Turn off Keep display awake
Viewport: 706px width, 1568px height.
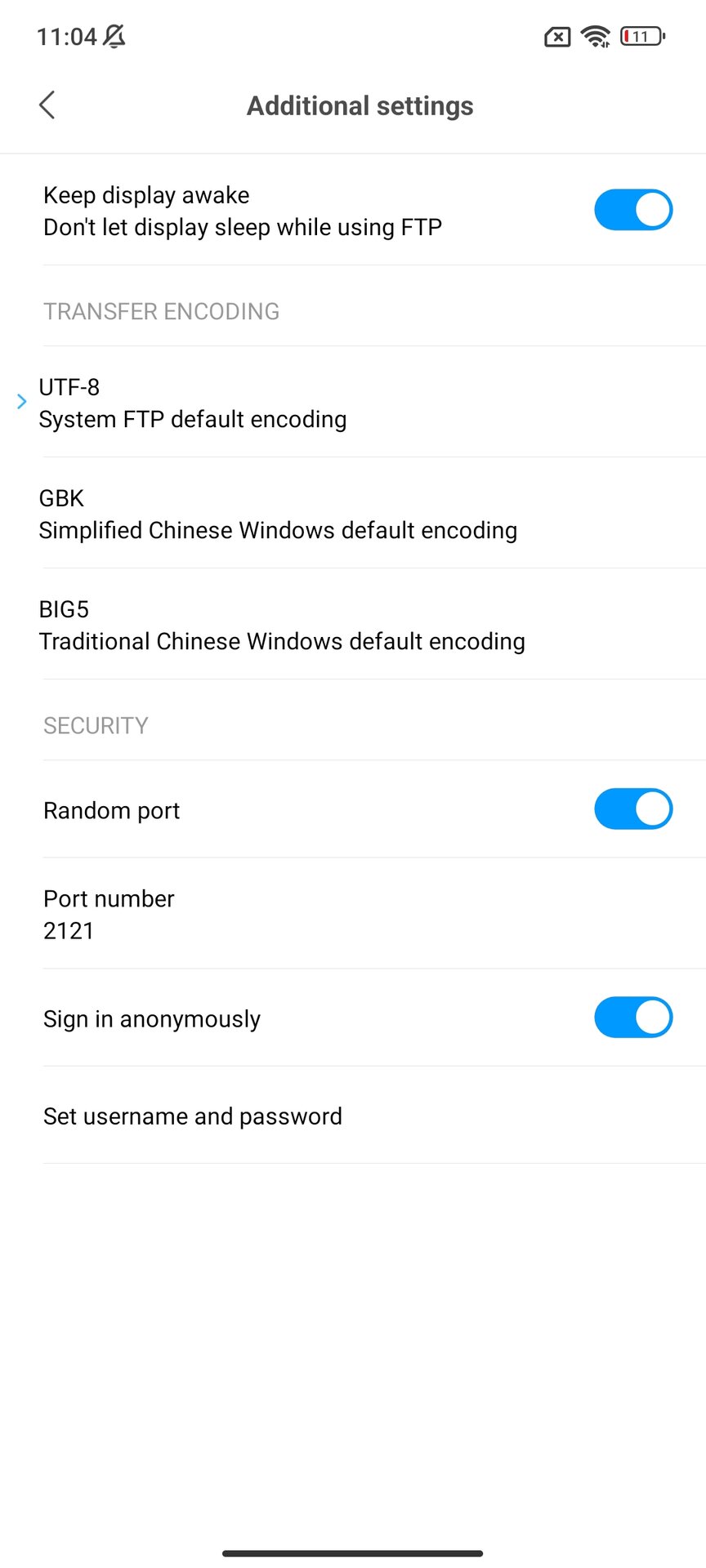(633, 210)
